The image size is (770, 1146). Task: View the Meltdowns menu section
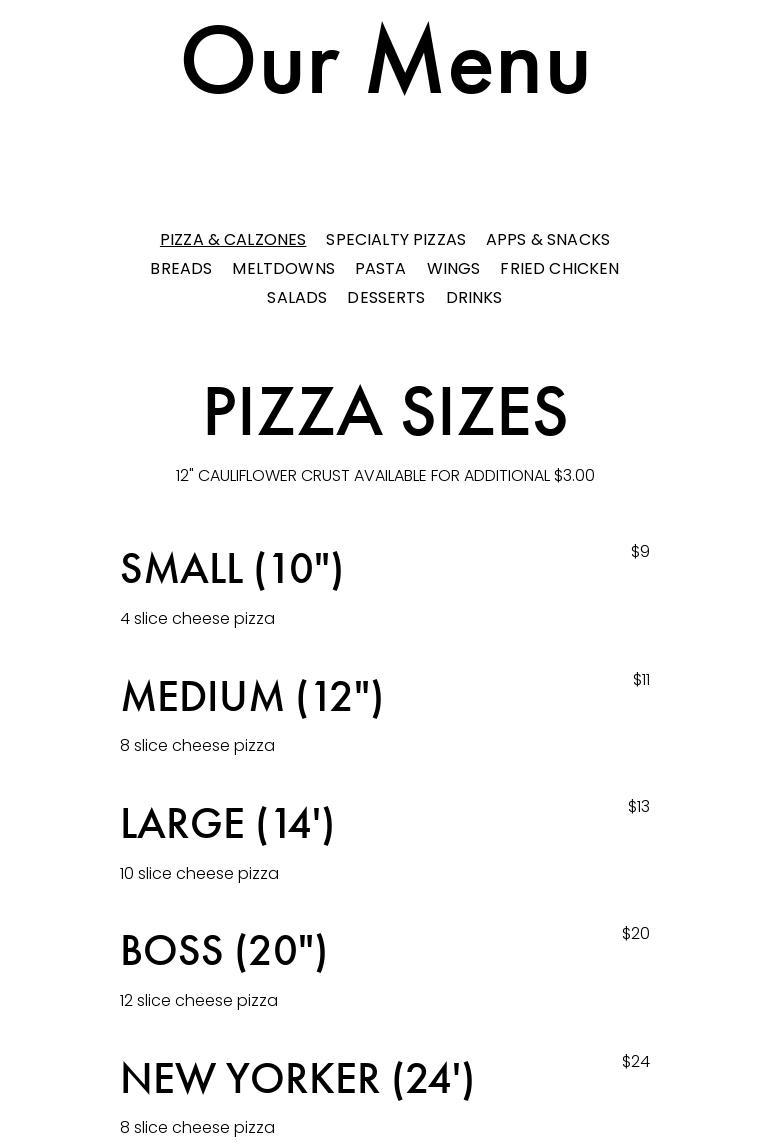coord(283,269)
